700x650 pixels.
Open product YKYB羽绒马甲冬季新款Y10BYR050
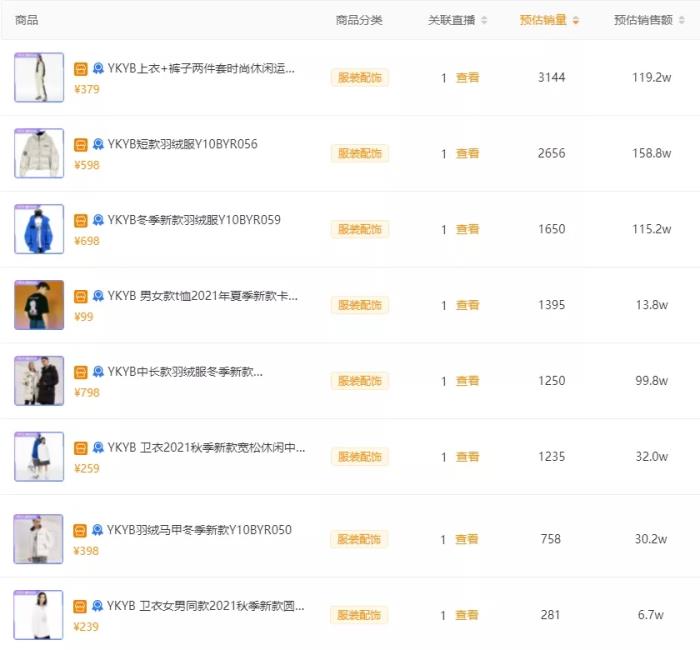(x=199, y=530)
